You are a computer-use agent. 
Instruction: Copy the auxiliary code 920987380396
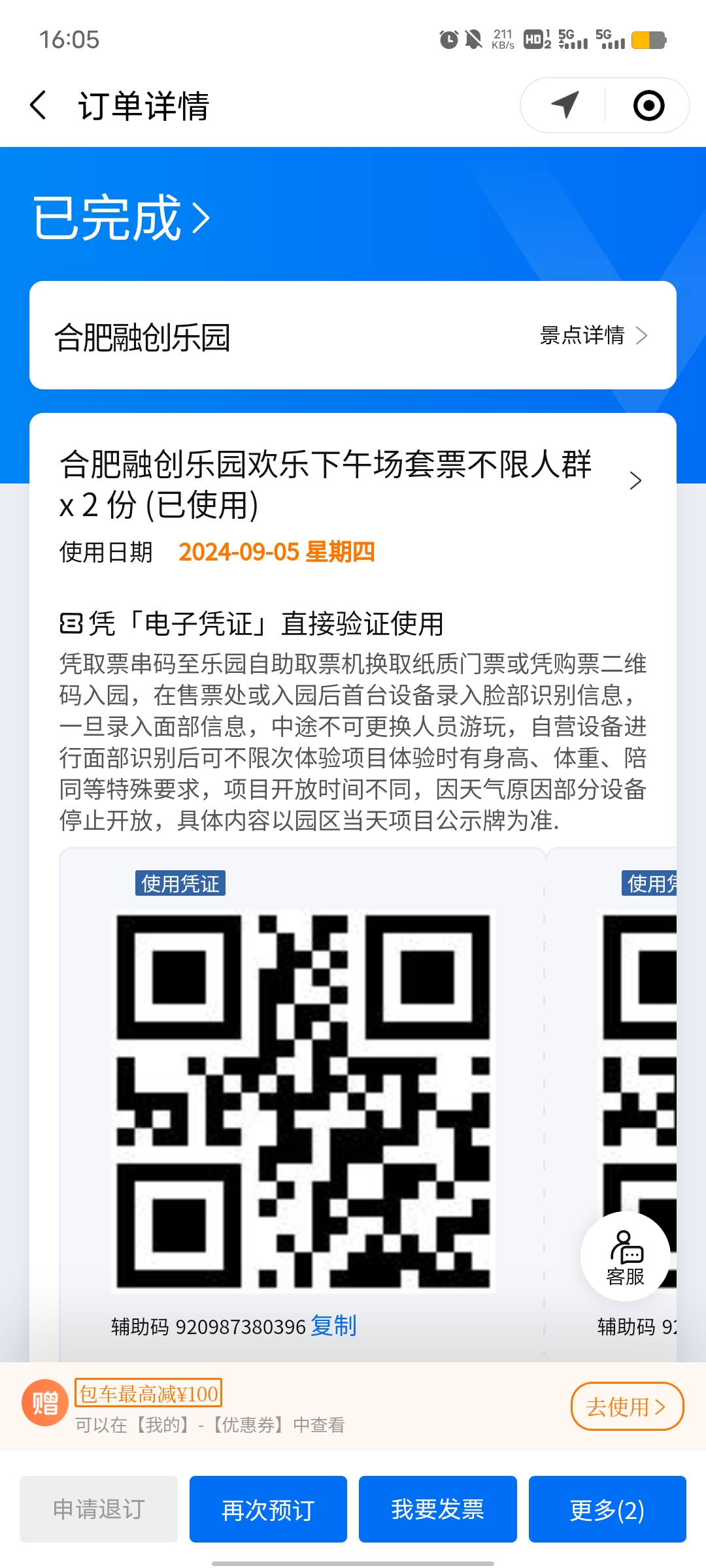pyautogui.click(x=333, y=1326)
